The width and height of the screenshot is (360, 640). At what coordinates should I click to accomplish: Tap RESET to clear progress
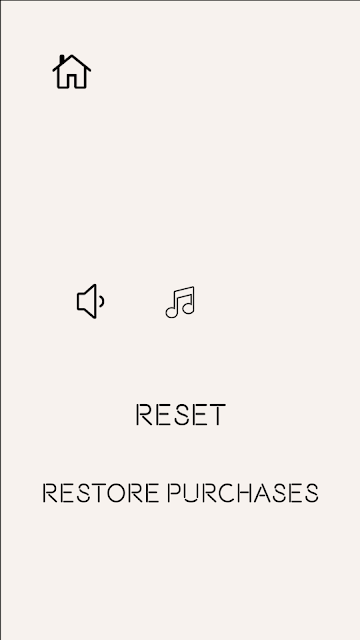(180, 415)
